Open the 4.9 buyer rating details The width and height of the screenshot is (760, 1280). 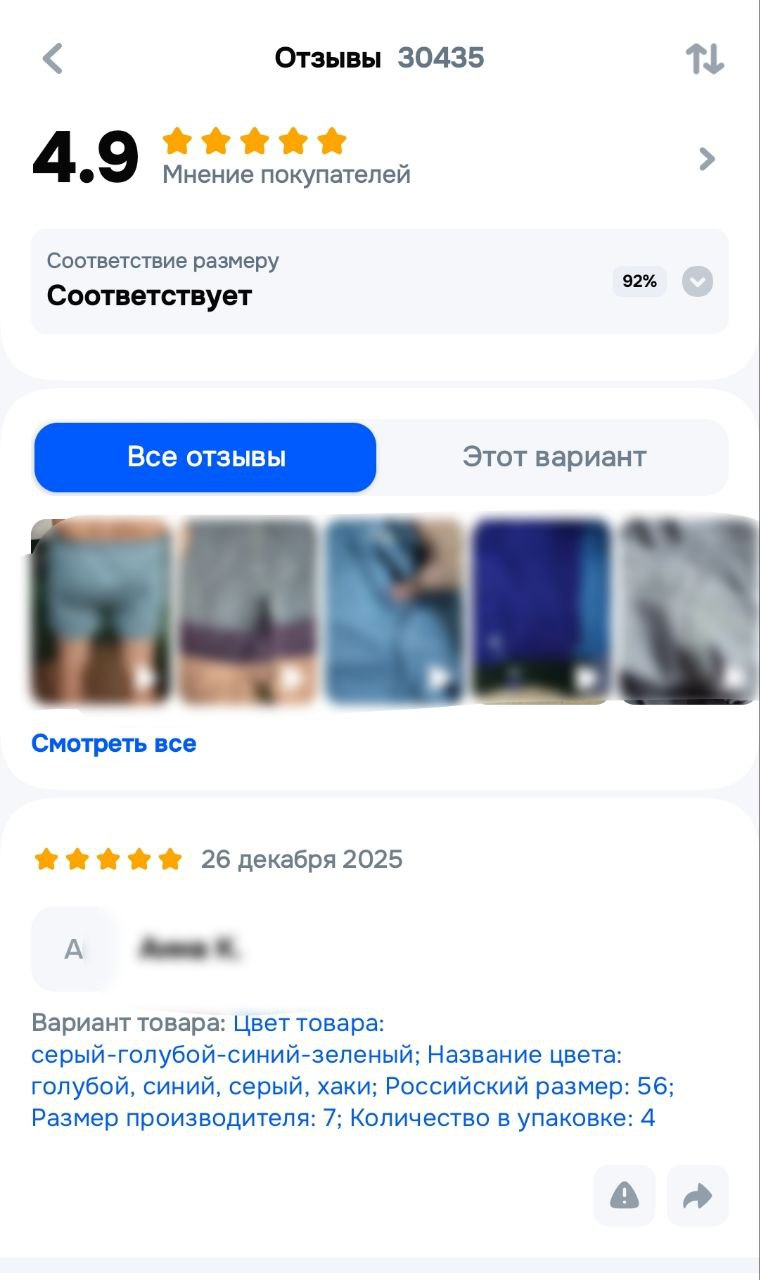pos(706,159)
